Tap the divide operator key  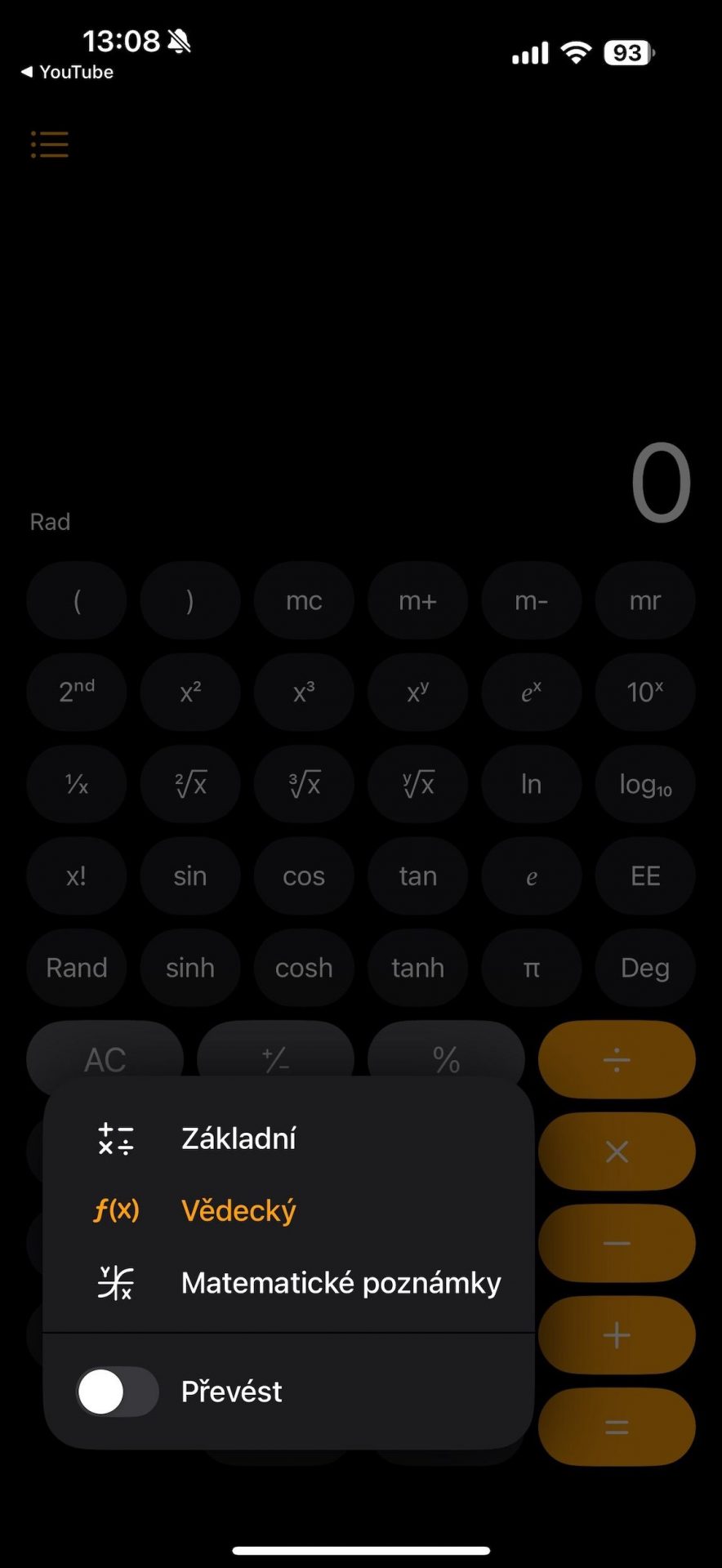(617, 1060)
